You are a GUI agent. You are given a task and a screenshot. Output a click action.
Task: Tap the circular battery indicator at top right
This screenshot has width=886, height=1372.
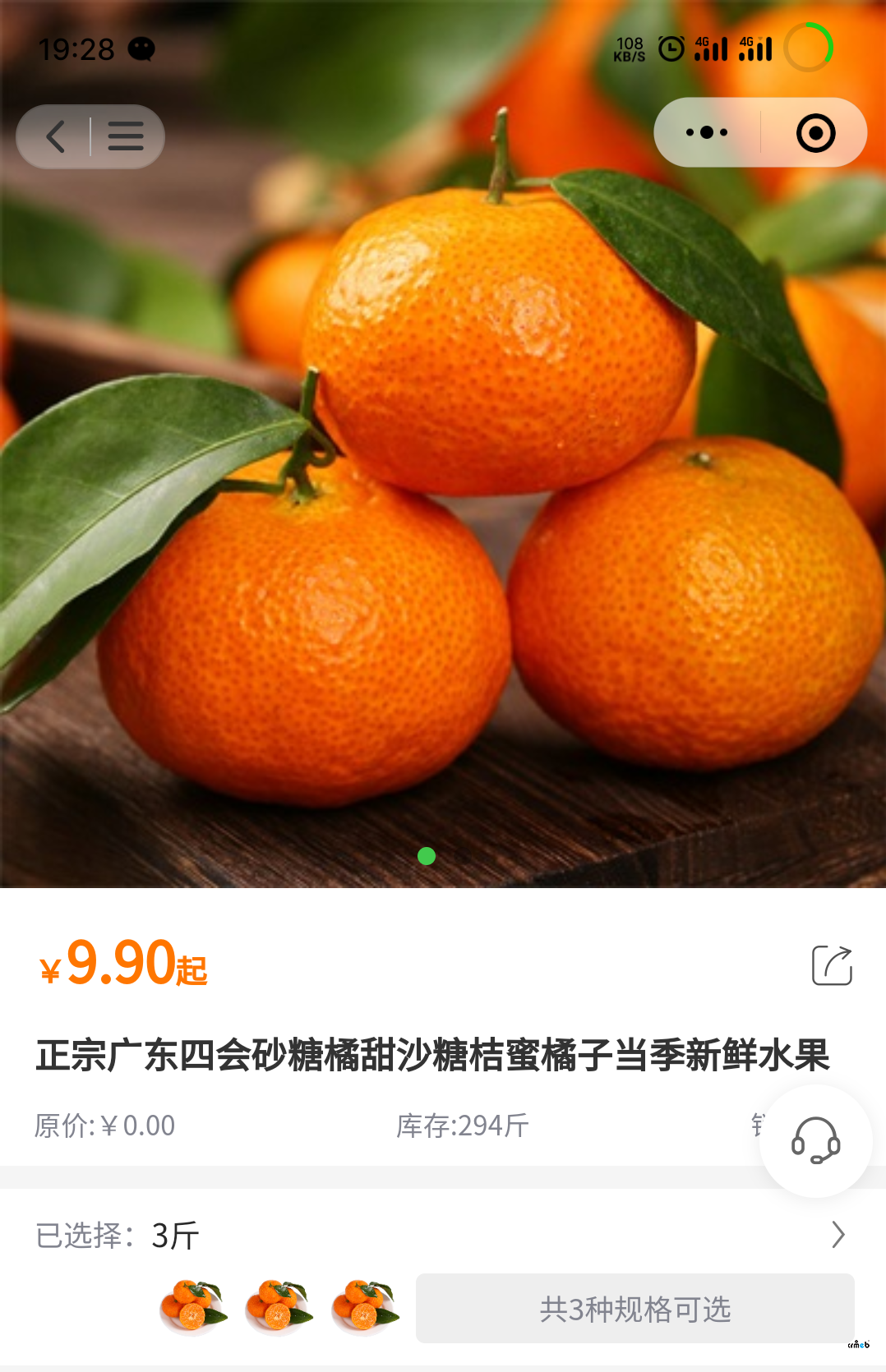coord(807,48)
